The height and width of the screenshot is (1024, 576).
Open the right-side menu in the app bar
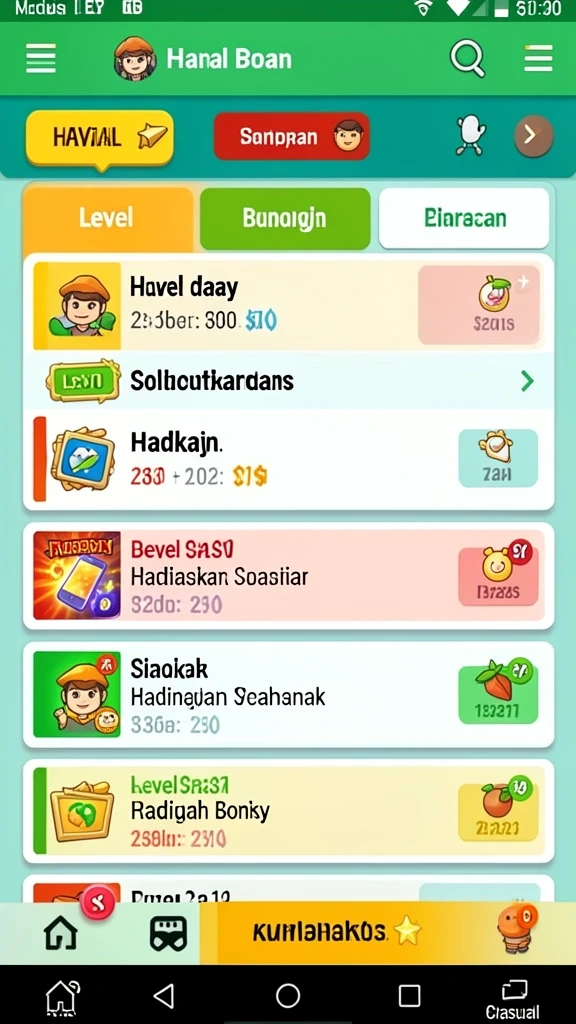click(538, 59)
